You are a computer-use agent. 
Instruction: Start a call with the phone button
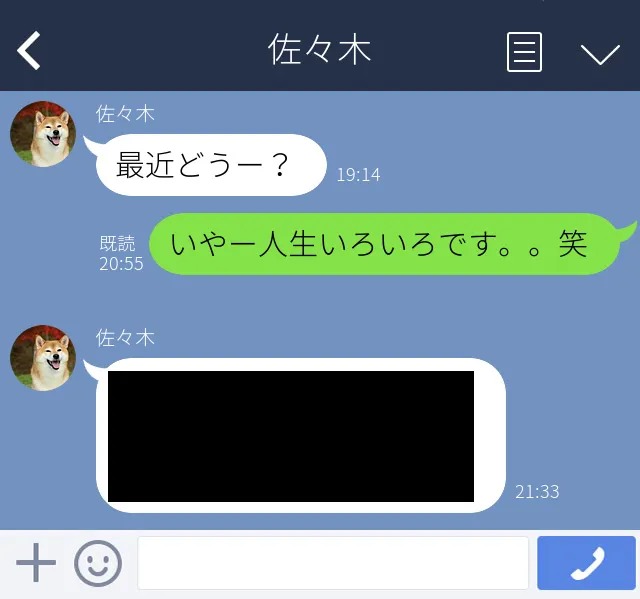click(x=586, y=564)
